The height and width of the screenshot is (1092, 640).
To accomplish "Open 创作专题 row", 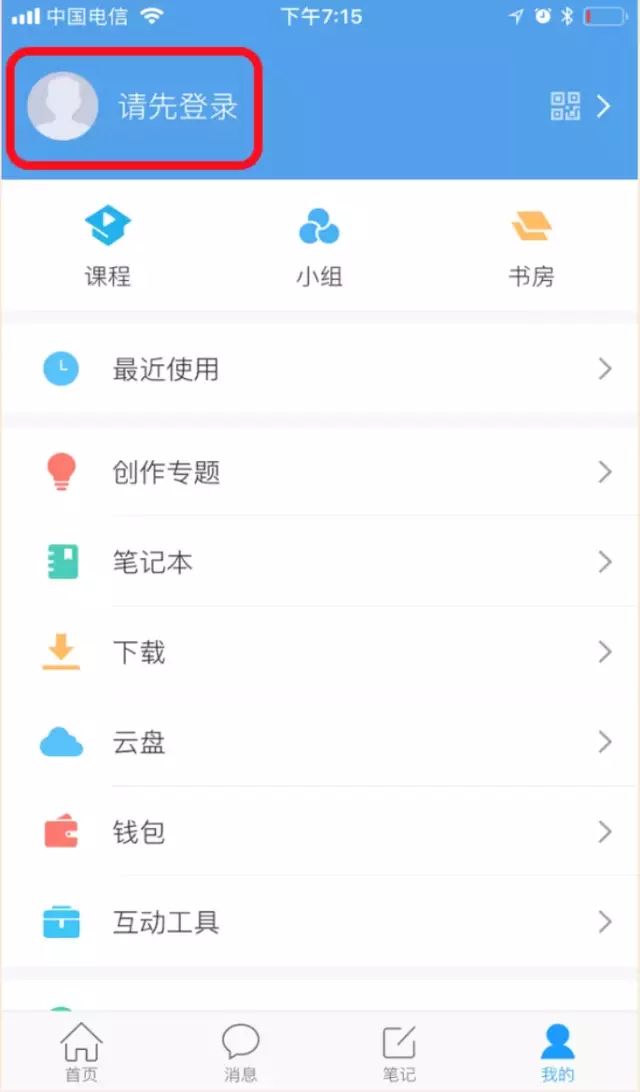I will coord(320,471).
